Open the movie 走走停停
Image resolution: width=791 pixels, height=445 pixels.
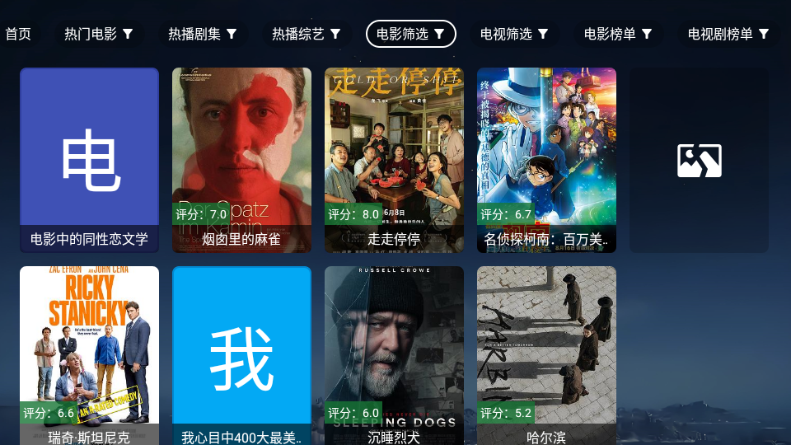coord(393,160)
